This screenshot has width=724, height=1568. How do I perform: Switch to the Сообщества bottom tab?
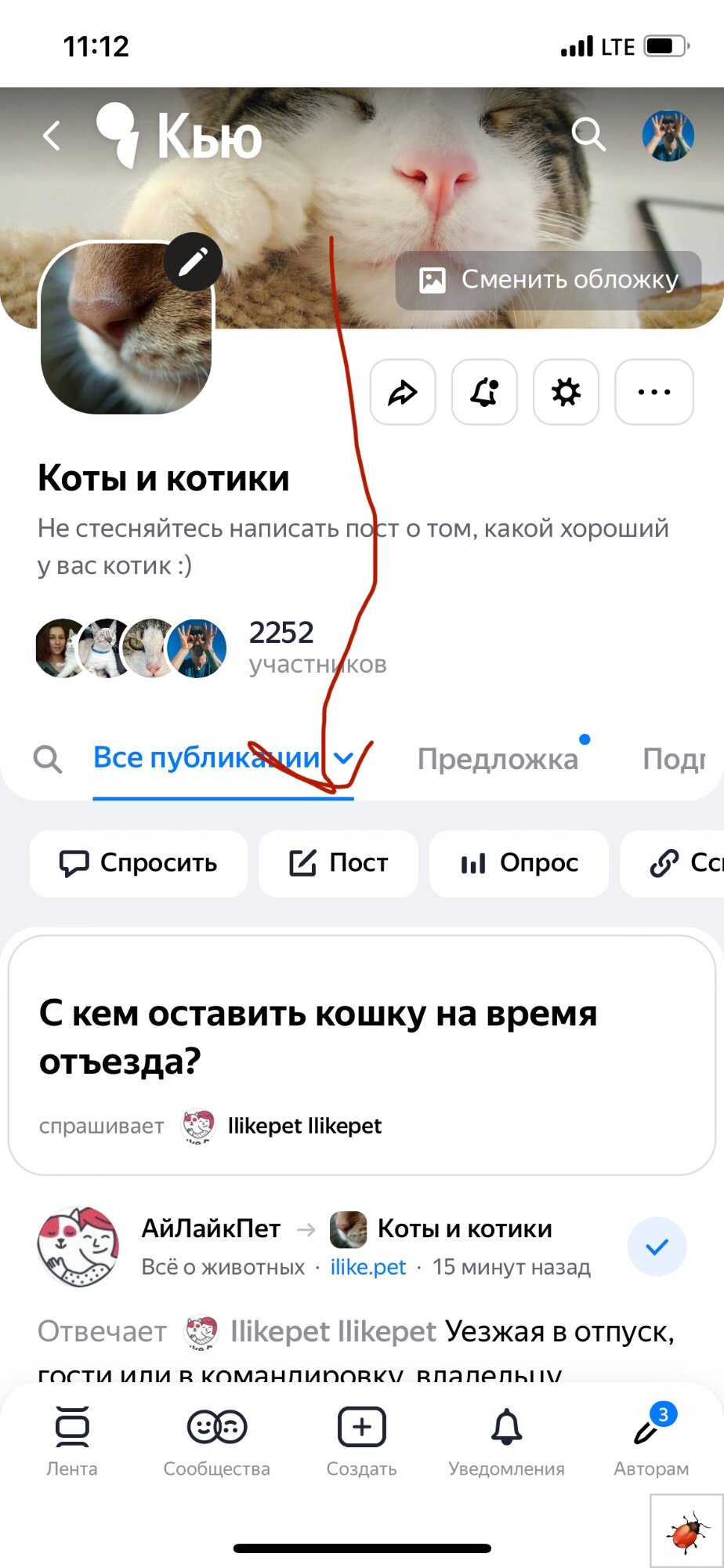[x=216, y=1441]
